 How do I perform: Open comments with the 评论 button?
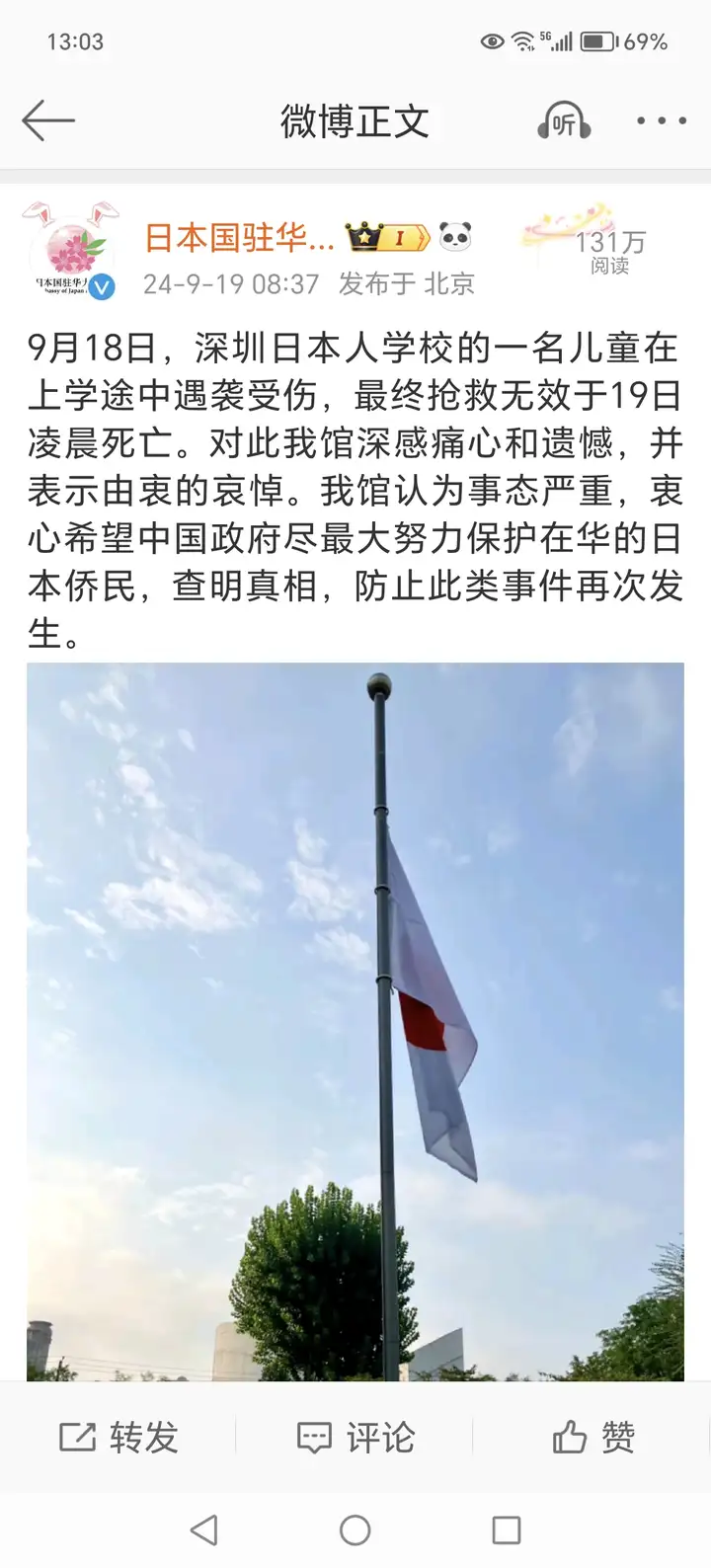pos(355,1438)
